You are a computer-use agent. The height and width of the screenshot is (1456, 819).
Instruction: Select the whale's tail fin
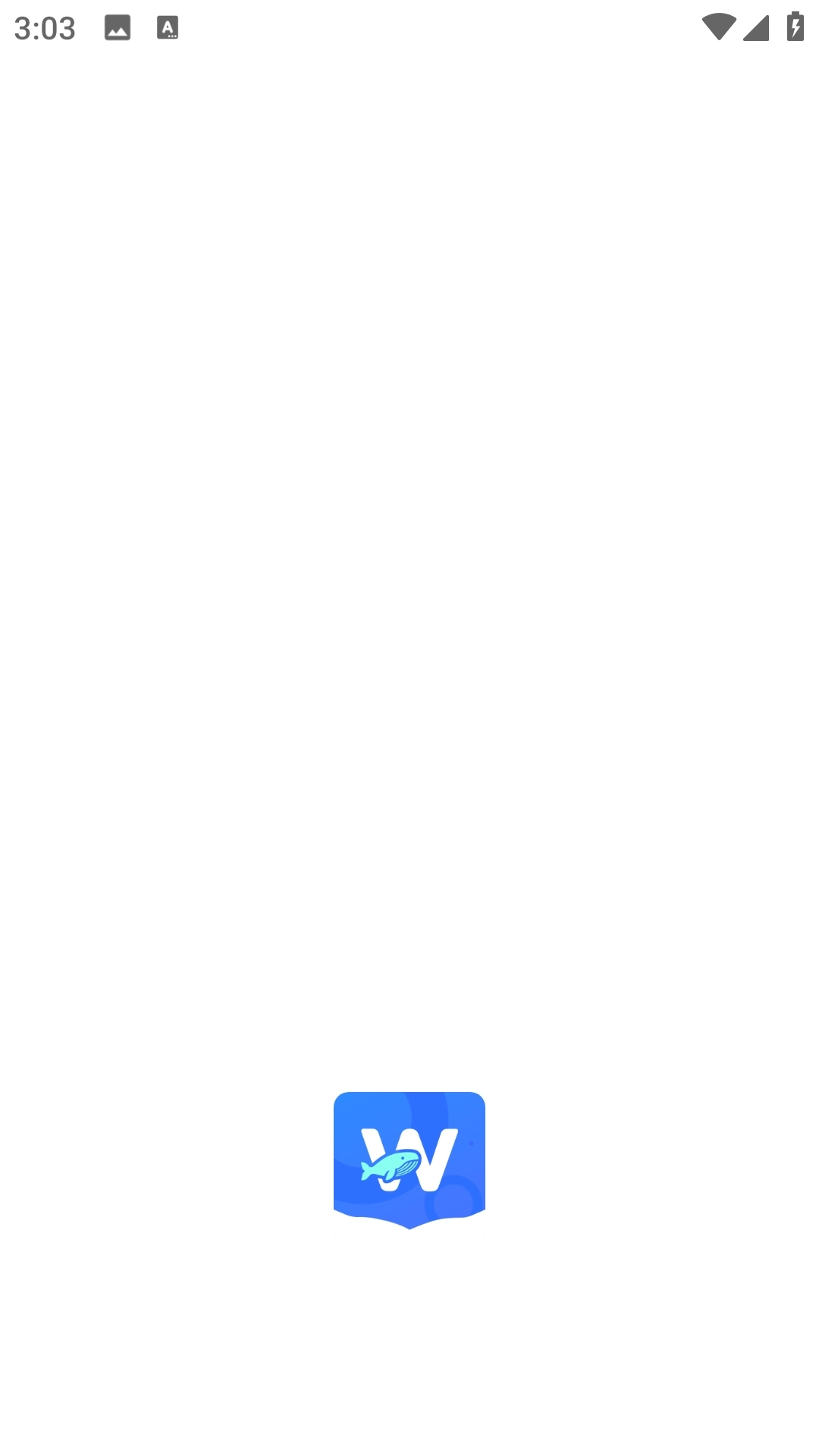pos(366,1170)
